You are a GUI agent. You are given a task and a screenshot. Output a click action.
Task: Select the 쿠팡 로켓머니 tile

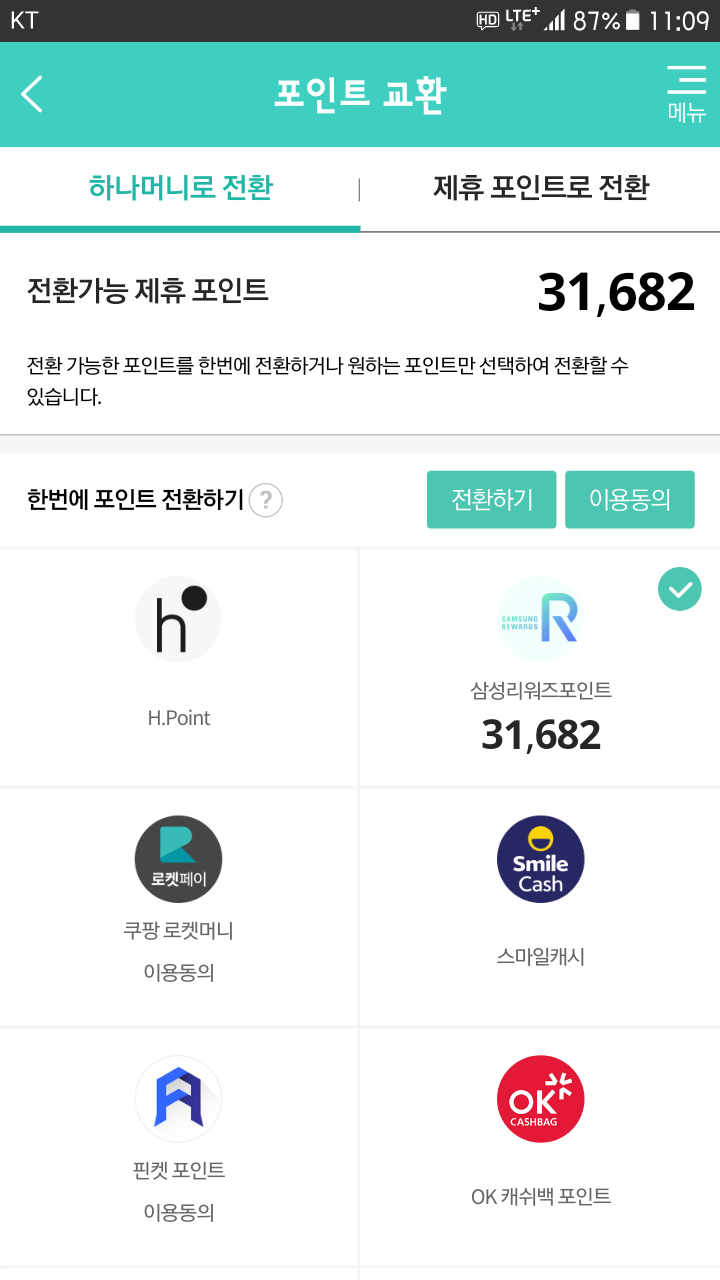point(178,905)
